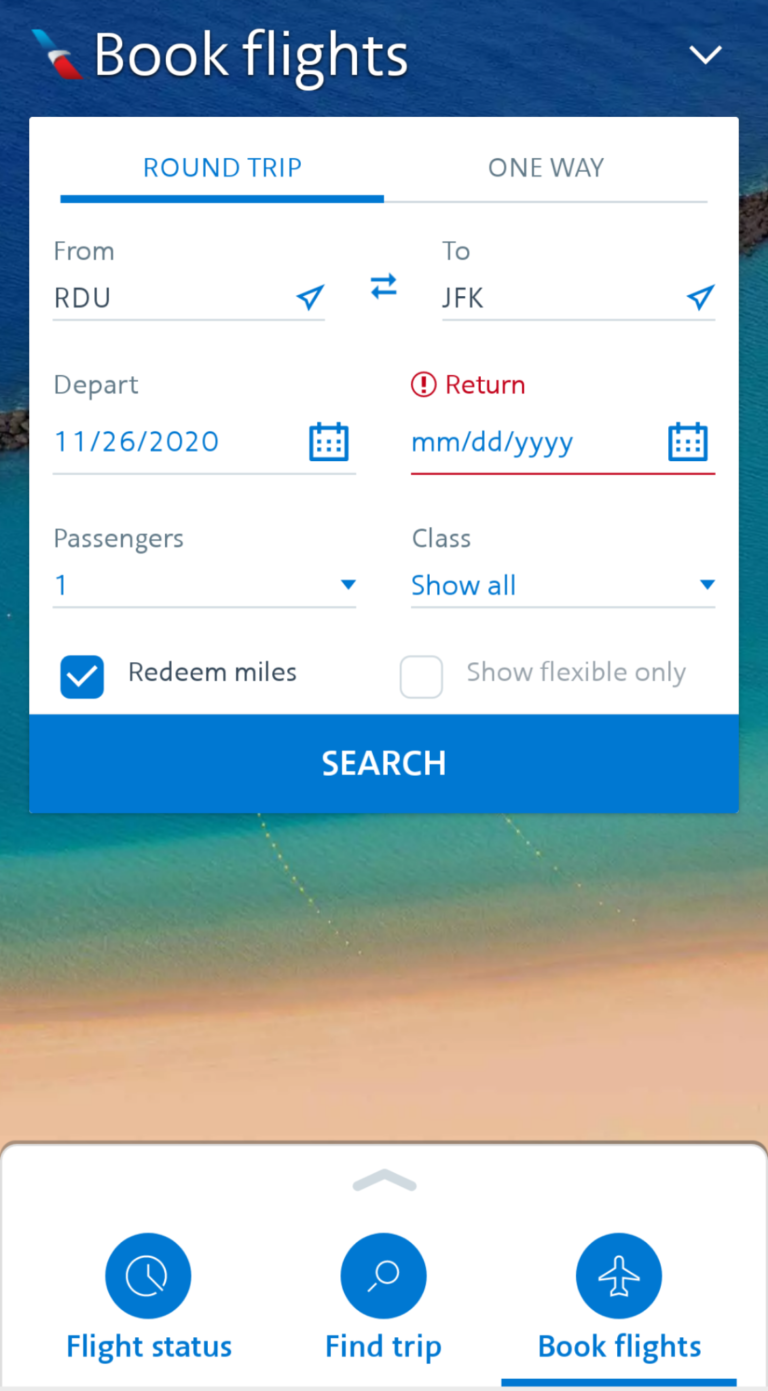Open the Depart date calendar icon
The height and width of the screenshot is (1391, 768).
(x=328, y=441)
